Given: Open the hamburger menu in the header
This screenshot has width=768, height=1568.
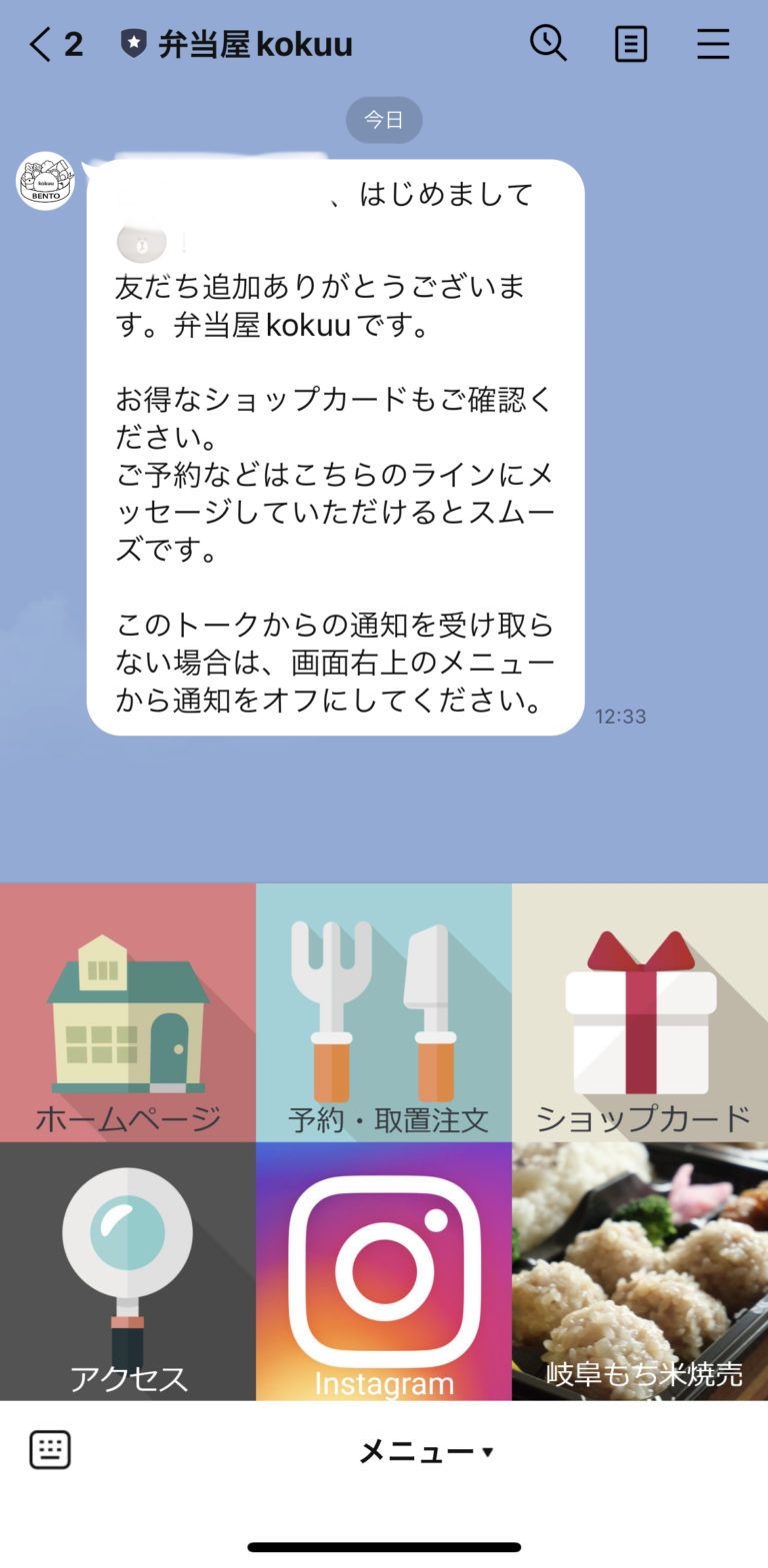Looking at the screenshot, I should tap(713, 44).
